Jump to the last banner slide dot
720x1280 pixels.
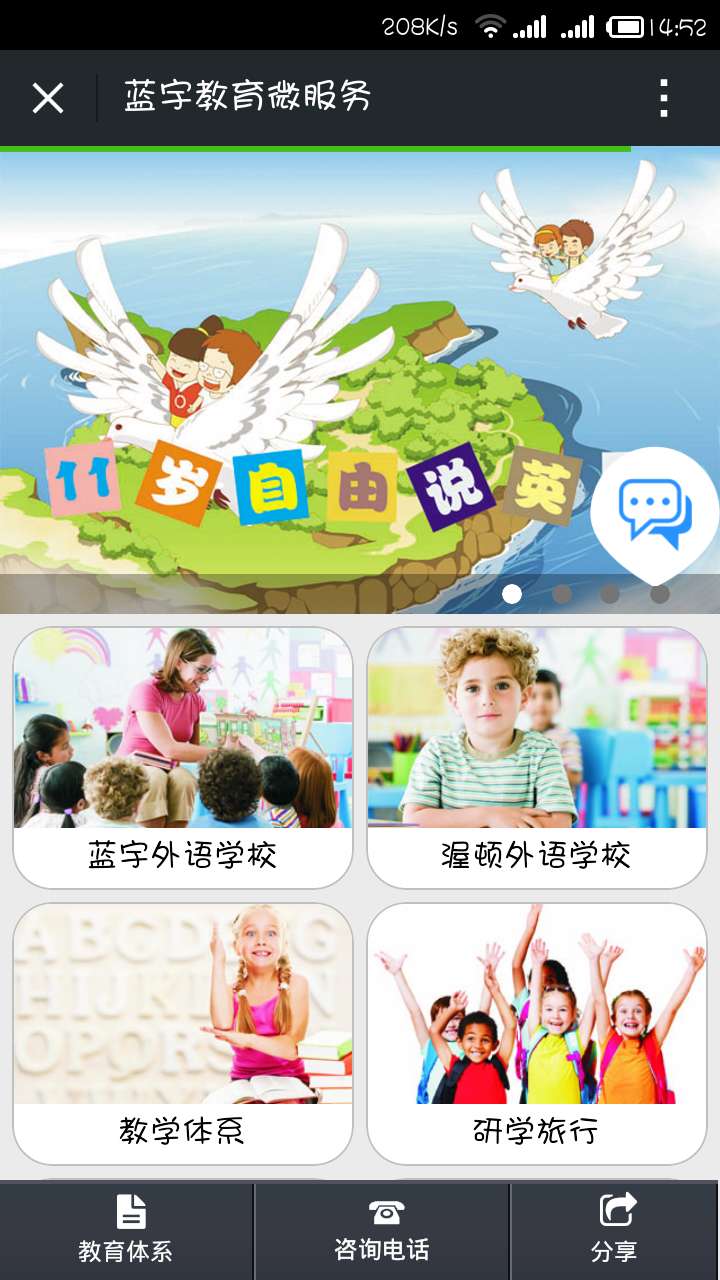(x=660, y=594)
